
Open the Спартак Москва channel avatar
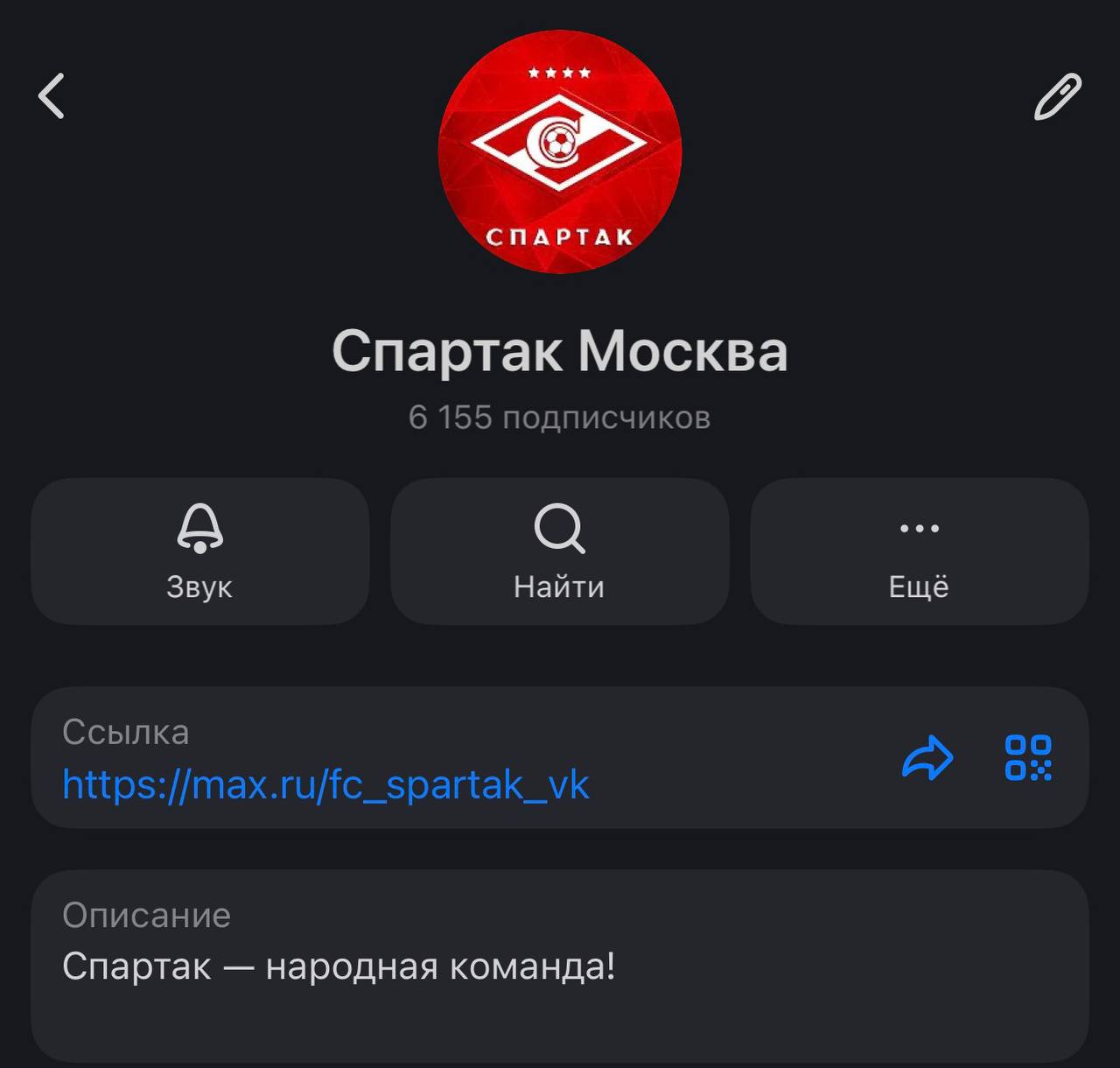(560, 151)
